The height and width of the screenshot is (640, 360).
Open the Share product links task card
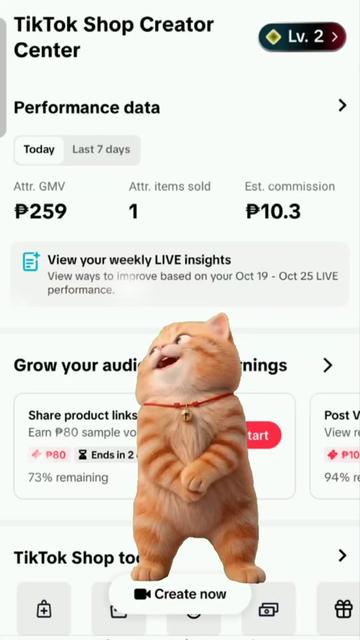(154, 446)
